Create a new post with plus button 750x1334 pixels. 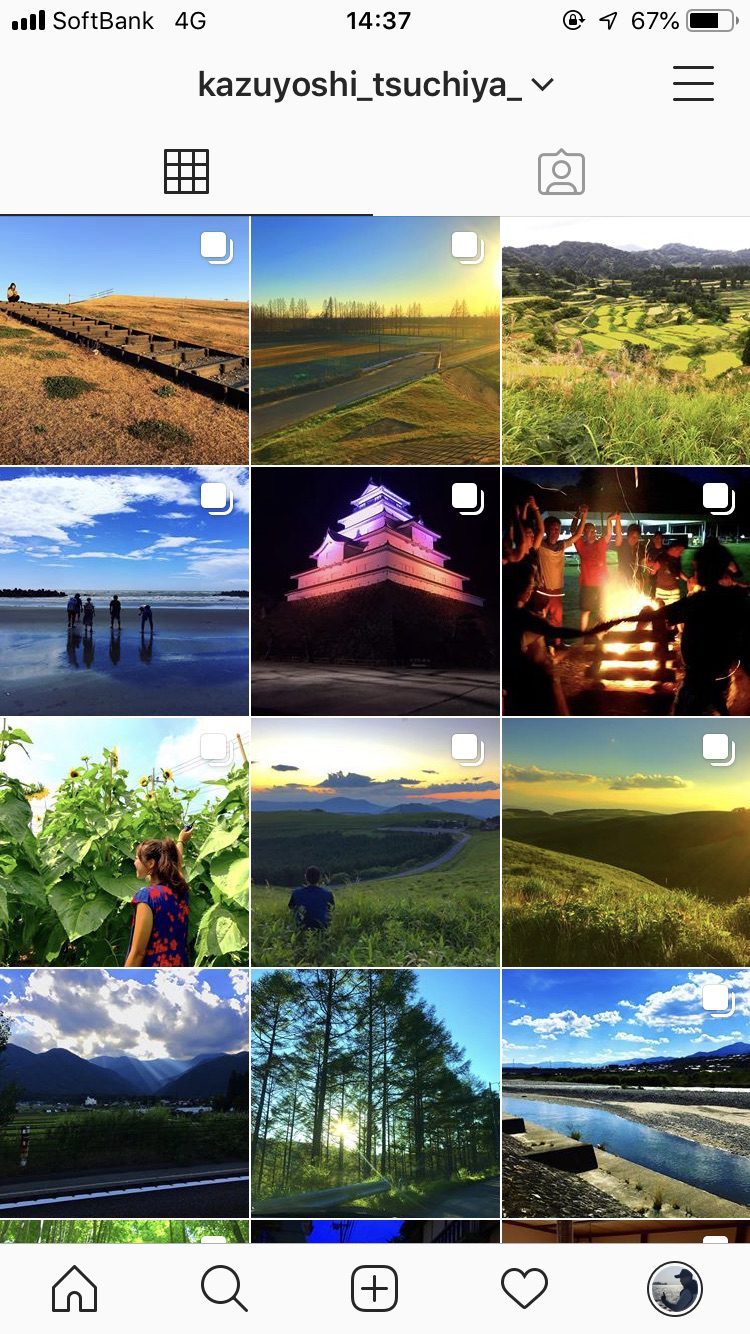point(375,1289)
